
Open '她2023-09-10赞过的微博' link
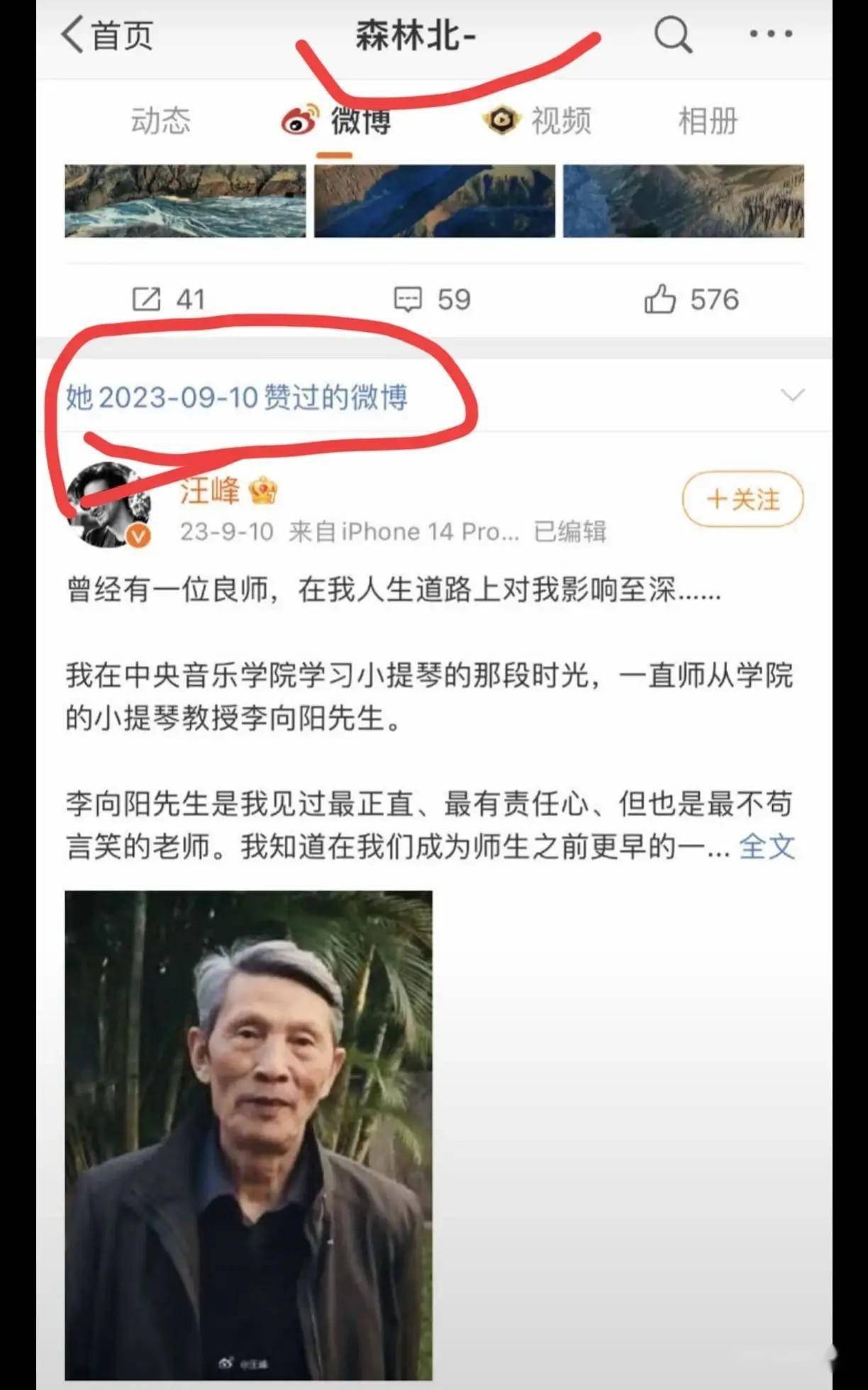coord(234,399)
